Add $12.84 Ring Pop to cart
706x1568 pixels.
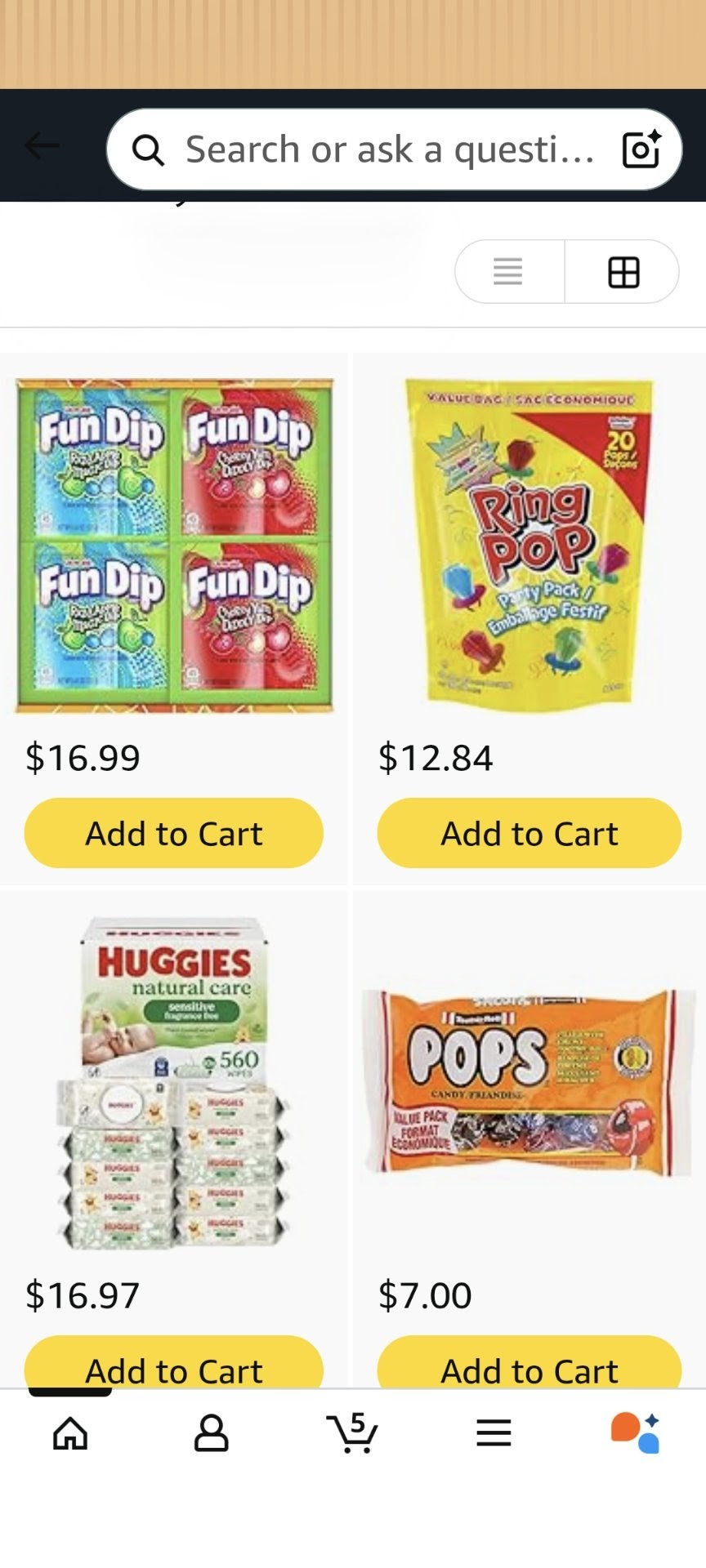coord(529,834)
